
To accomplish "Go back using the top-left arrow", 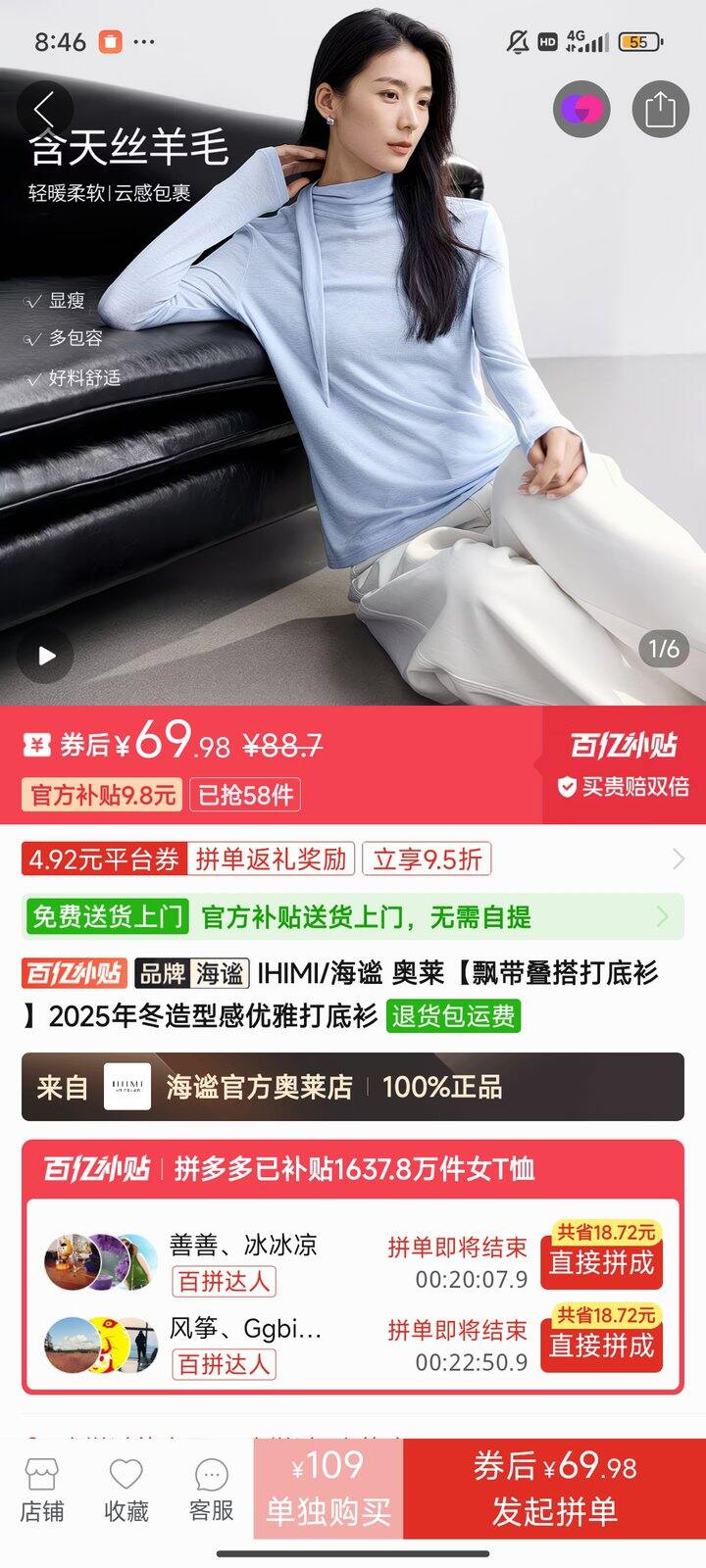I will (44, 109).
